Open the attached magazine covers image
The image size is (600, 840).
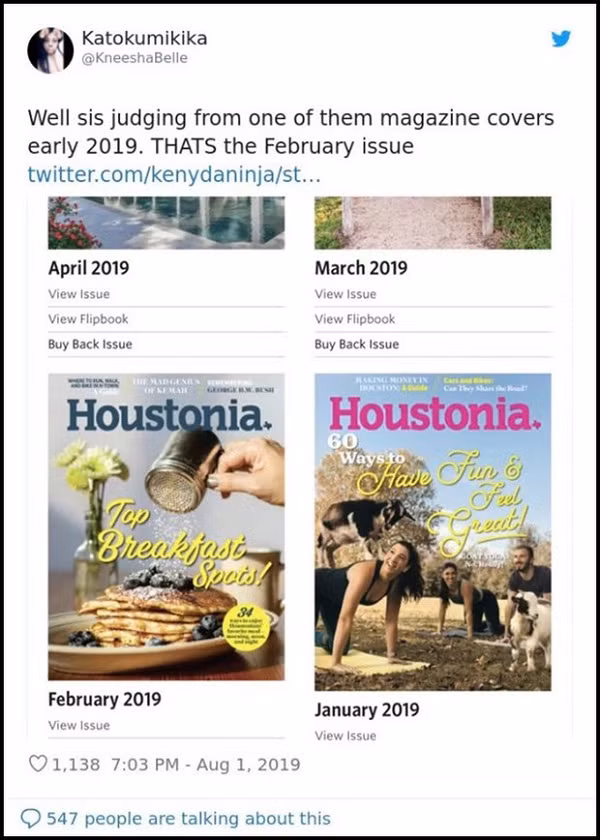(299, 470)
